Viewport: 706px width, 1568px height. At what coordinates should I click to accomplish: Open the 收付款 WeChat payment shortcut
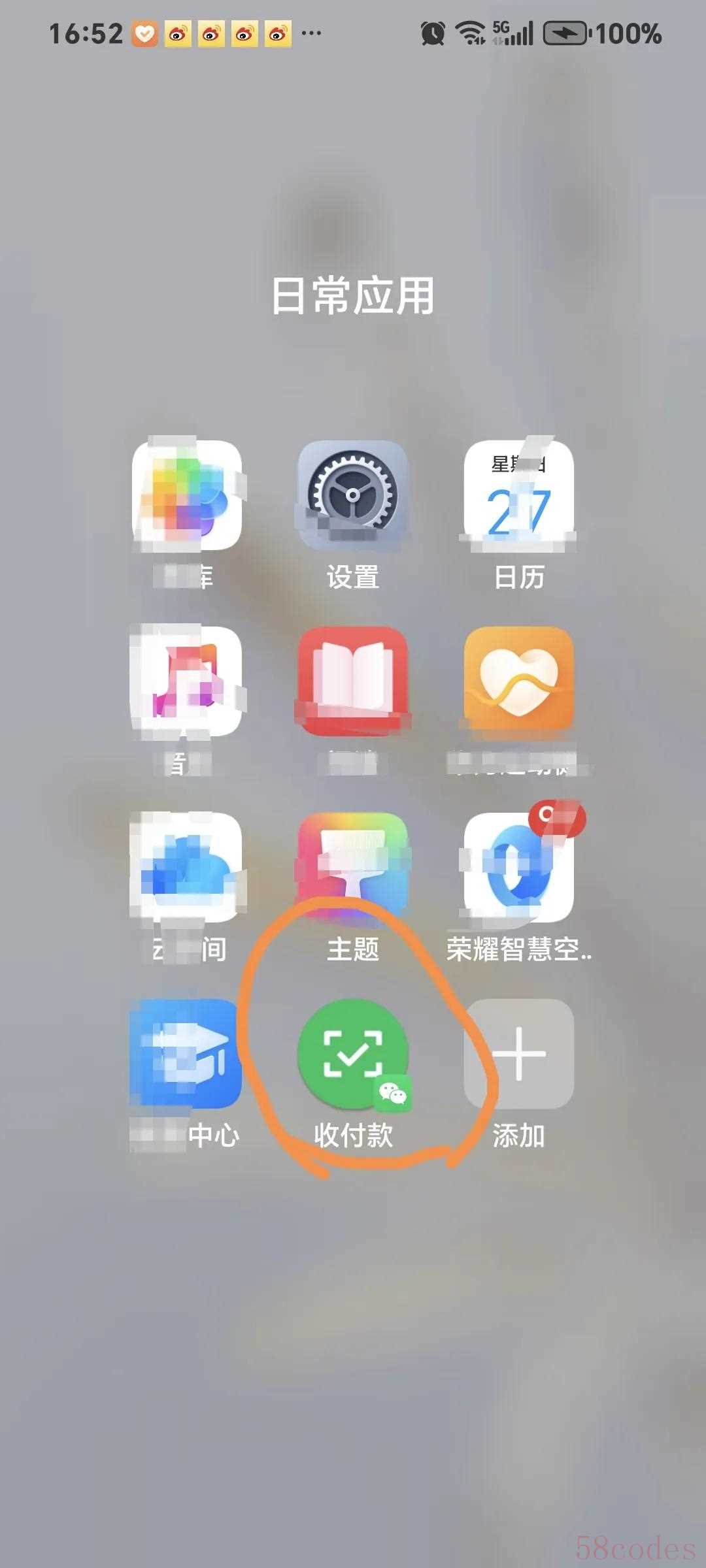click(x=353, y=1053)
